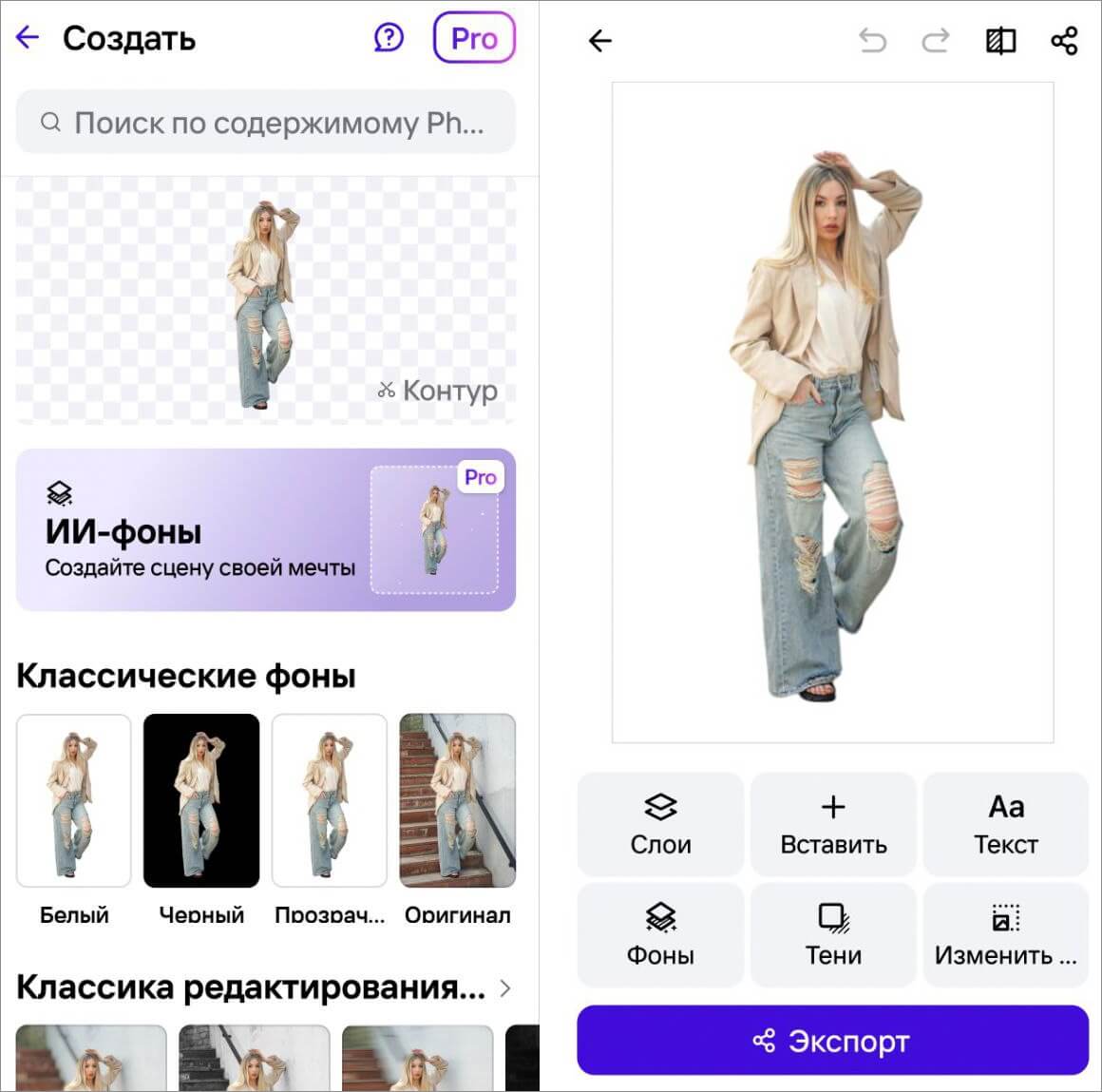Tap the Экспорт button
This screenshot has height=1092, width=1102.
[x=832, y=1041]
